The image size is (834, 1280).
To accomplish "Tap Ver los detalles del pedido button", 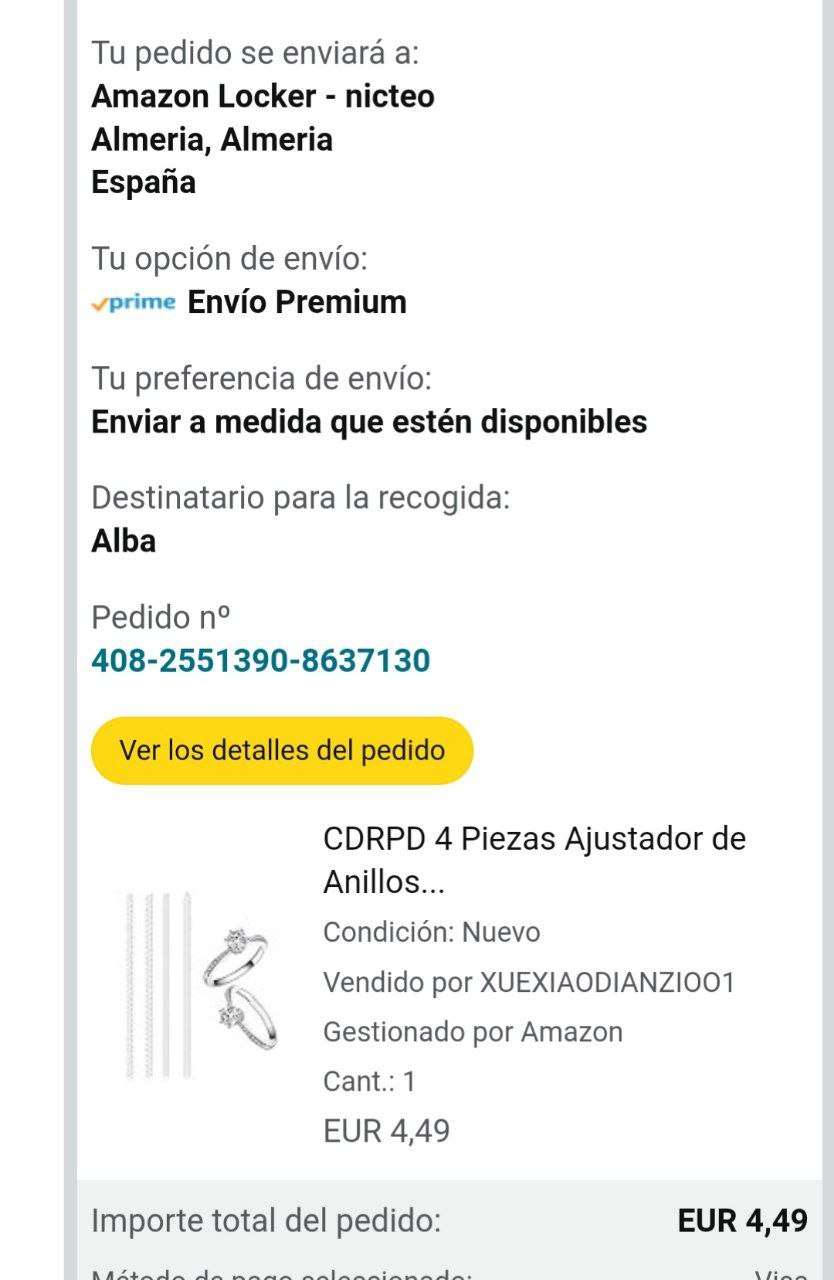I will pyautogui.click(x=282, y=751).
